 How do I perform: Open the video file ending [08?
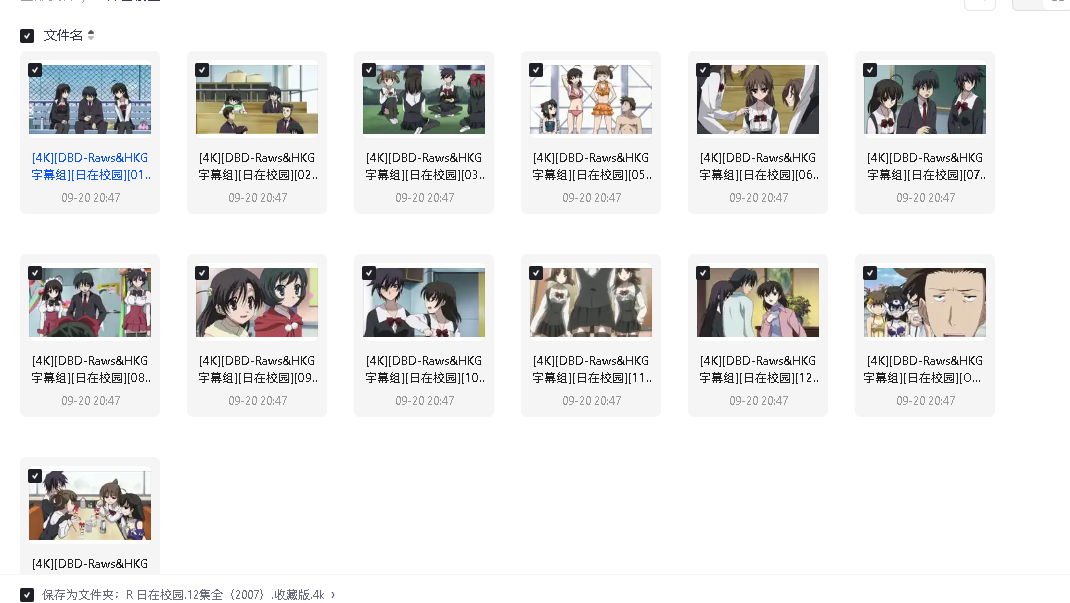click(90, 303)
